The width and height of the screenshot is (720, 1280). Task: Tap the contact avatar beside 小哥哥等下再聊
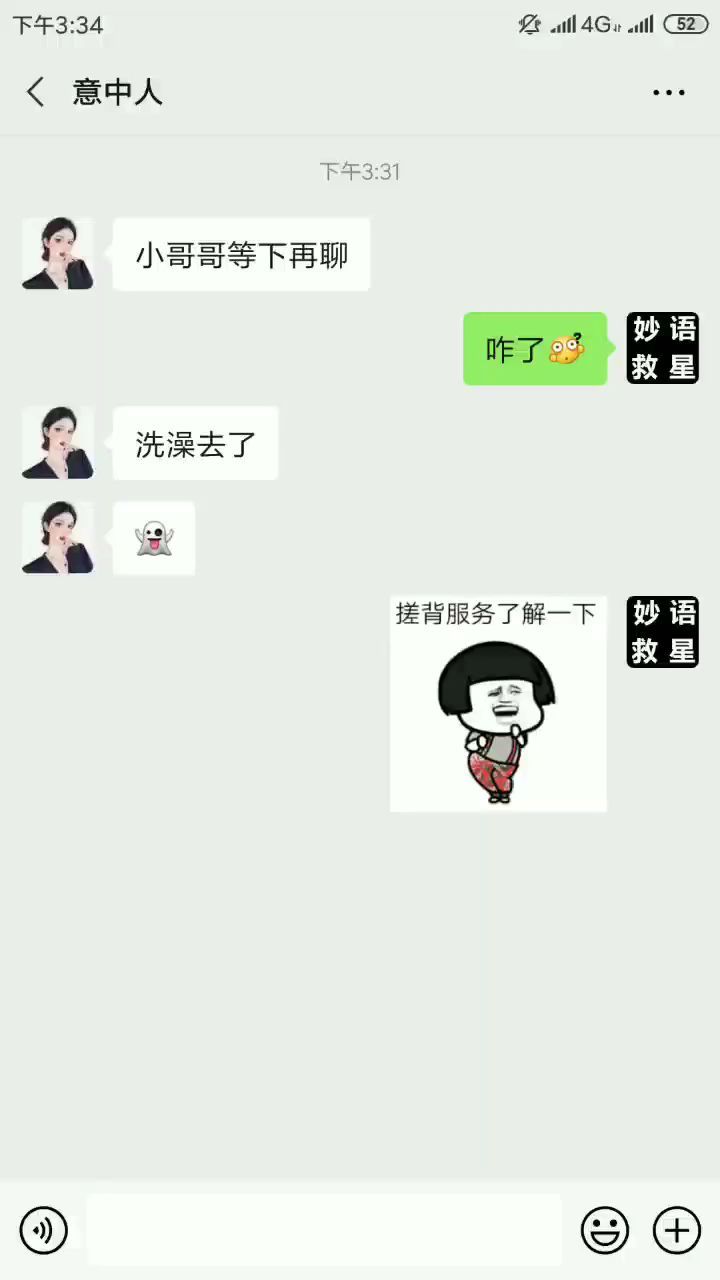(x=58, y=254)
